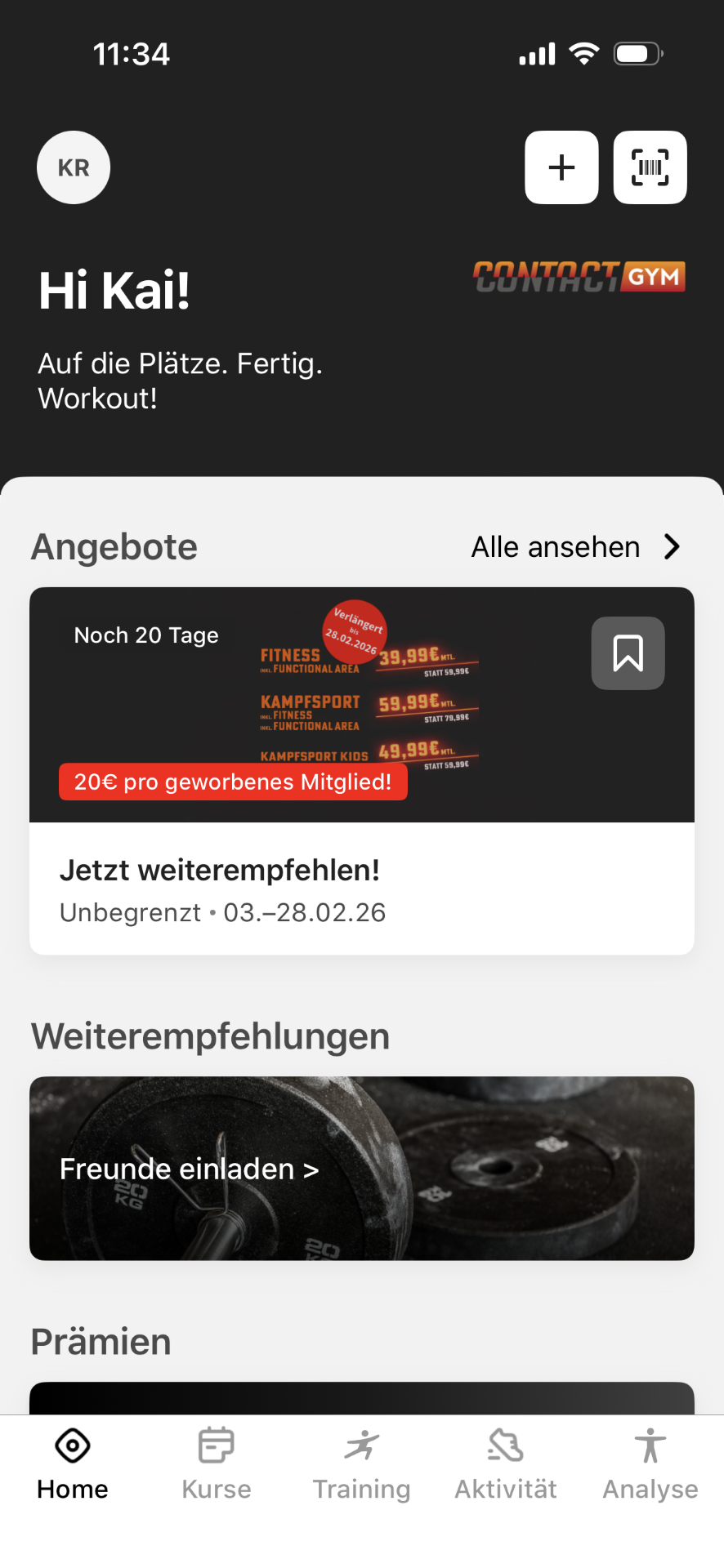Tap the plus add button
Screen dimensions: 724x1568
(x=561, y=167)
